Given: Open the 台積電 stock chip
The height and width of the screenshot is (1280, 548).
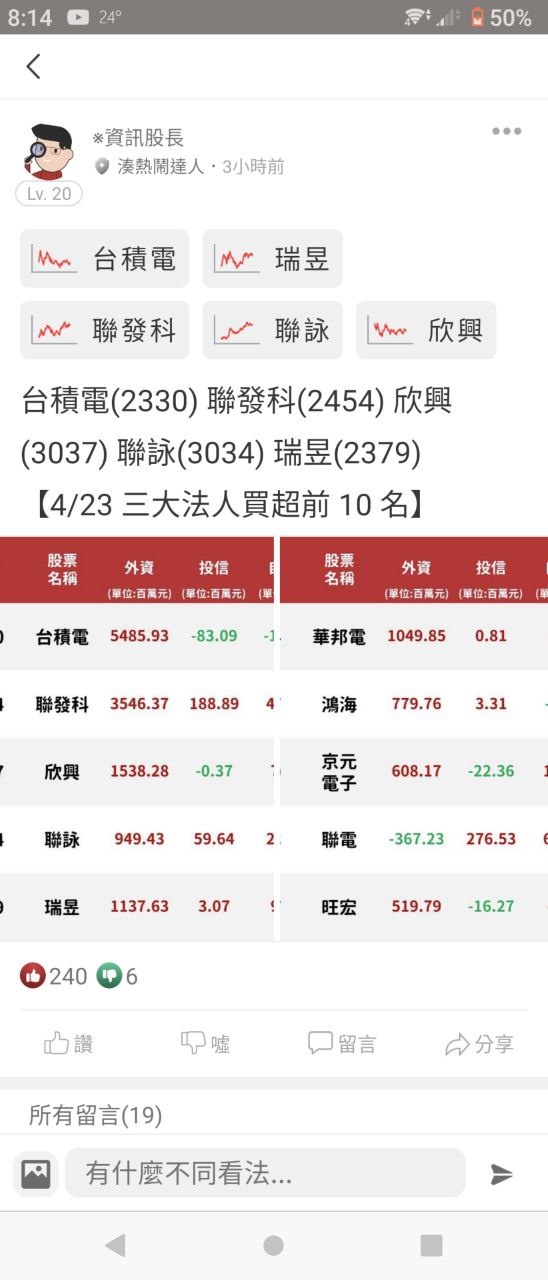Looking at the screenshot, I should pyautogui.click(x=104, y=259).
